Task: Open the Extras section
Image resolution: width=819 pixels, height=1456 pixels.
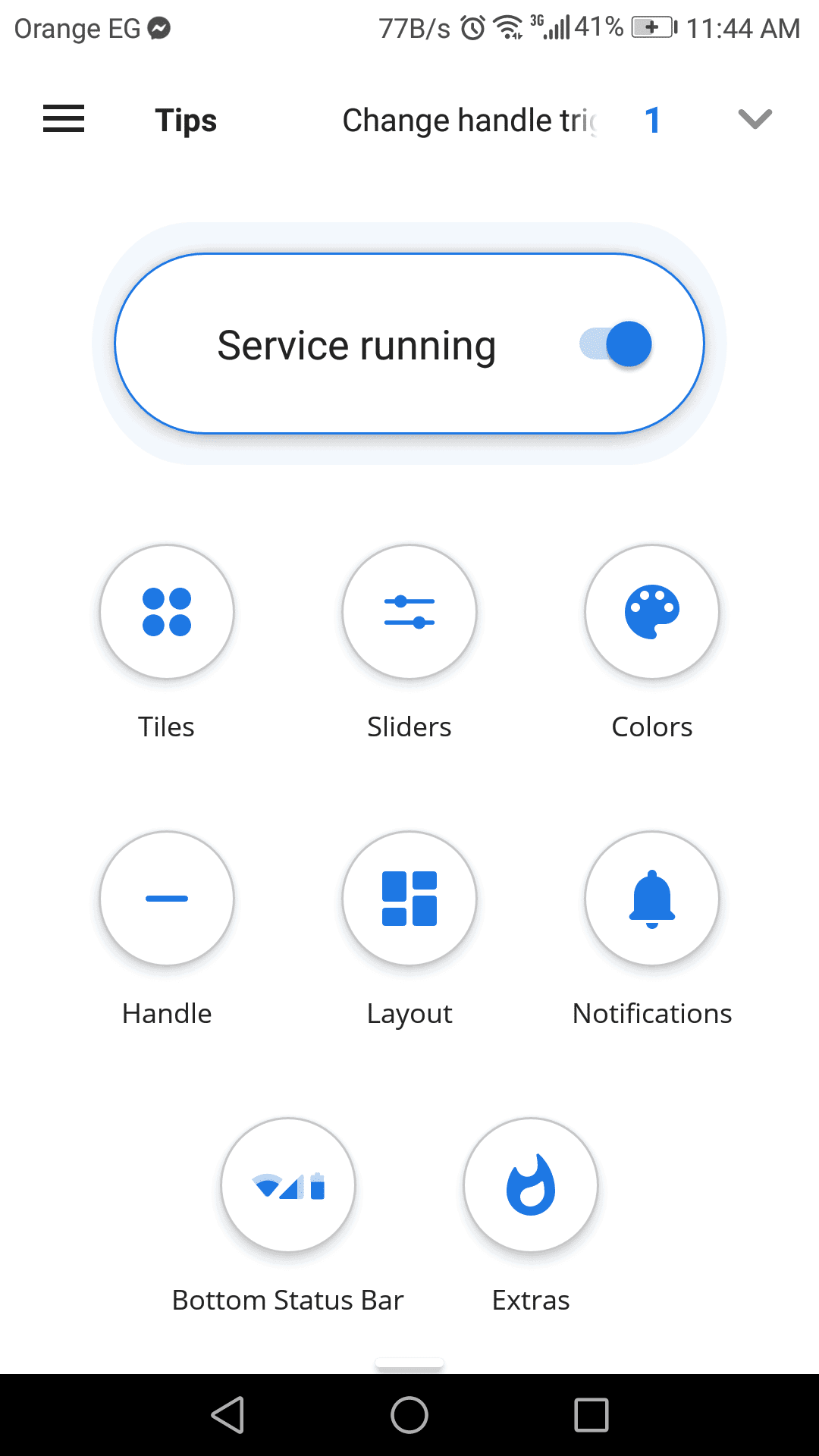Action: [531, 1185]
